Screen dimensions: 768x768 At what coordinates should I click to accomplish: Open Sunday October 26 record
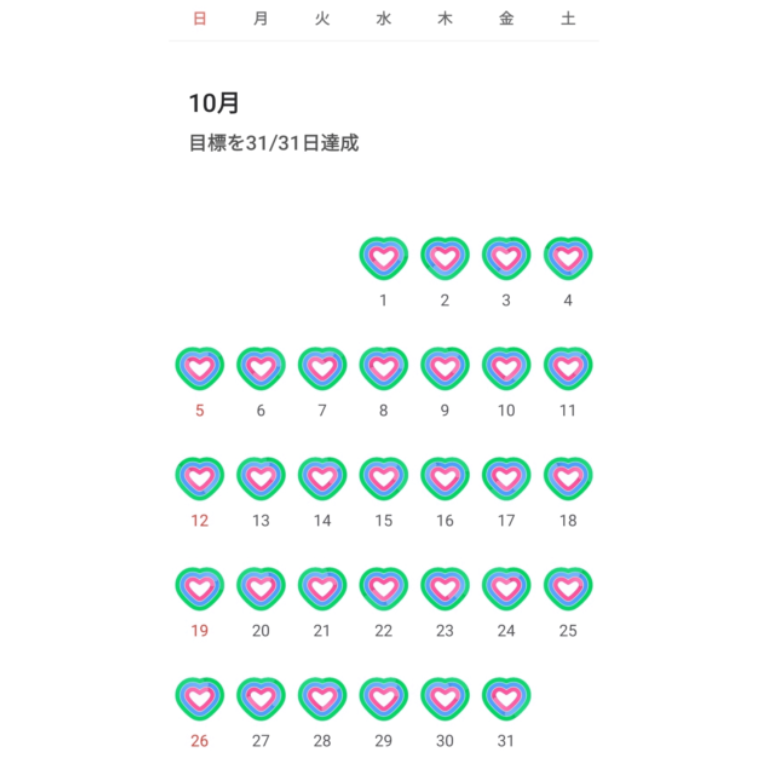coord(200,698)
